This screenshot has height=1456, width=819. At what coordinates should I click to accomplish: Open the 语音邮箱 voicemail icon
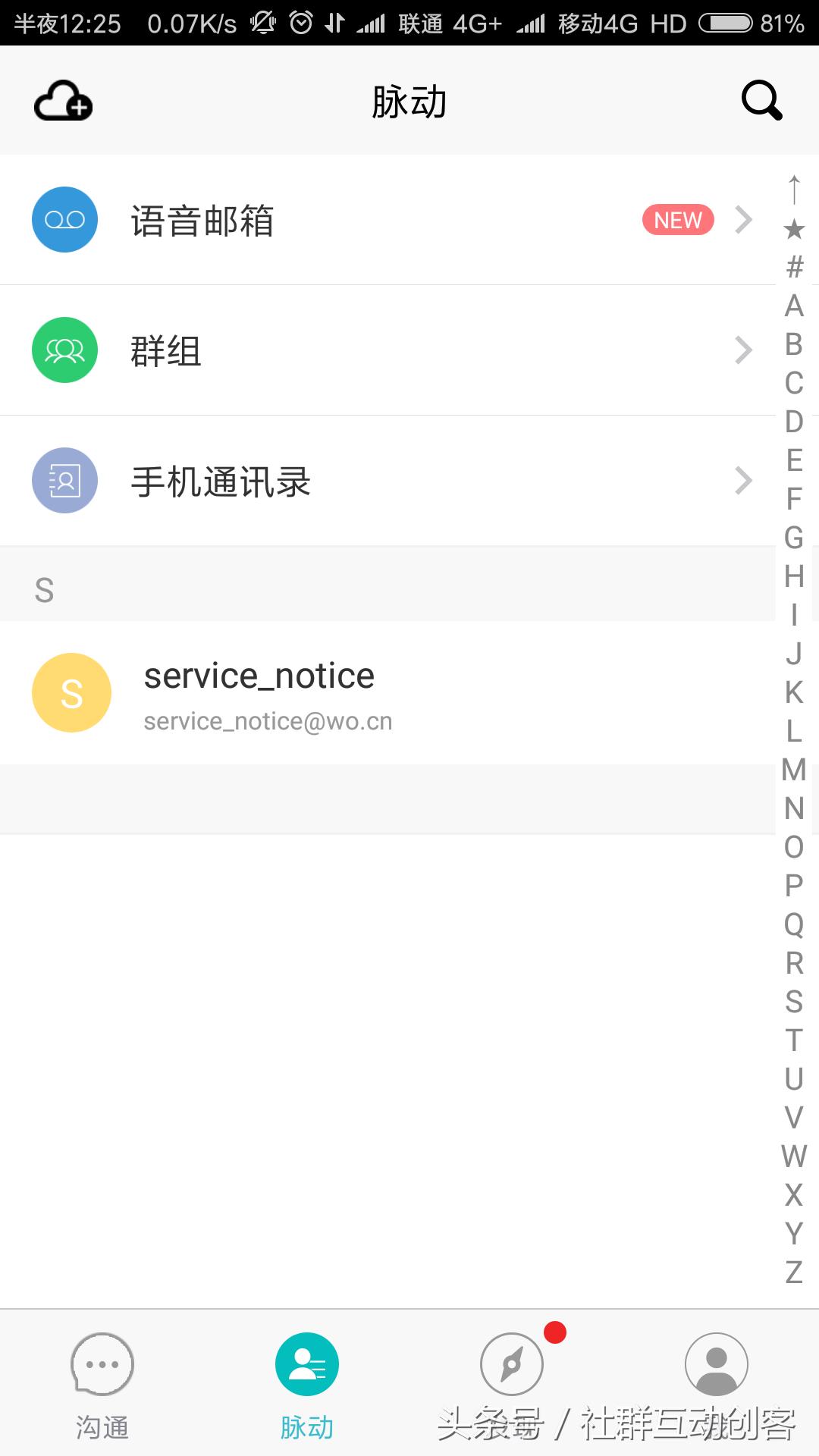coord(64,219)
